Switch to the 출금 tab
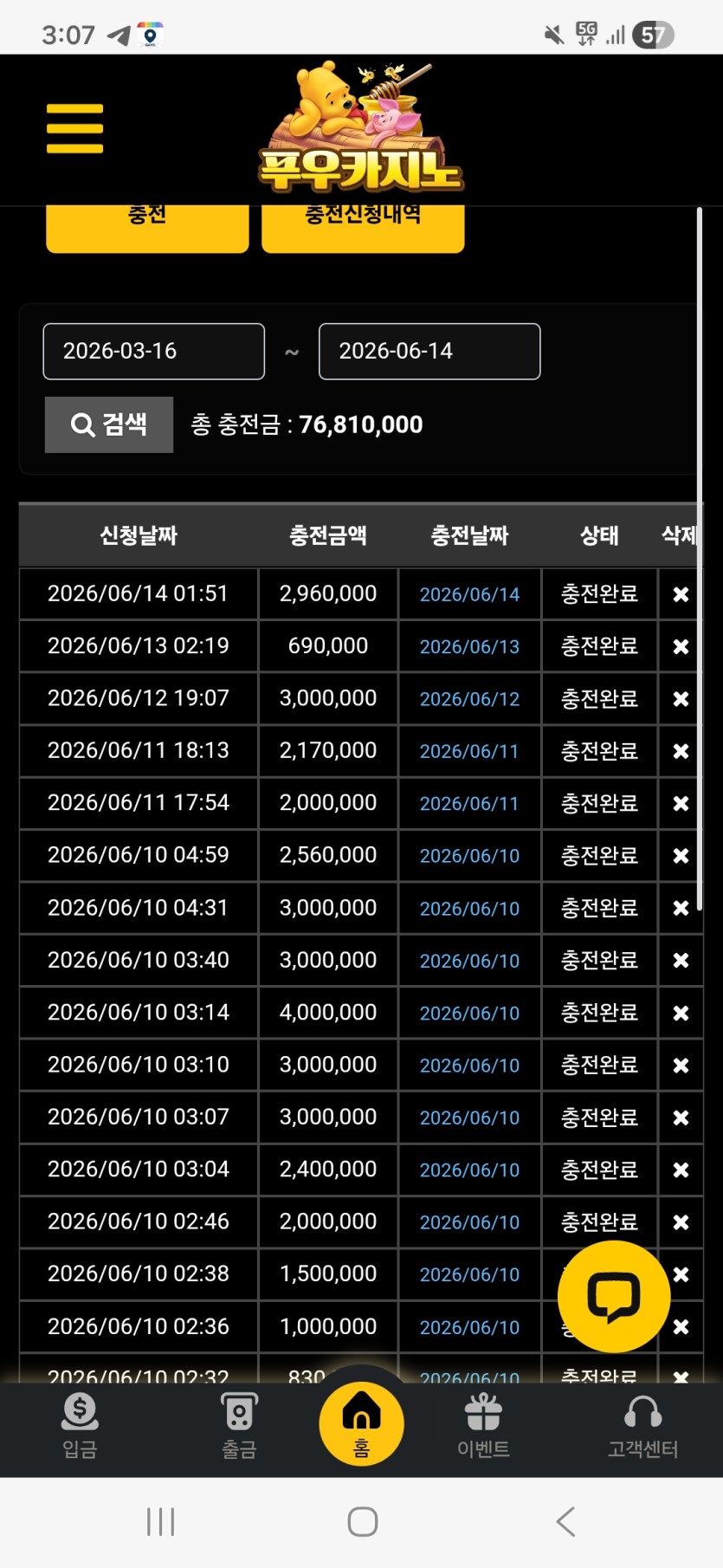This screenshot has width=723, height=1568. click(239, 1427)
